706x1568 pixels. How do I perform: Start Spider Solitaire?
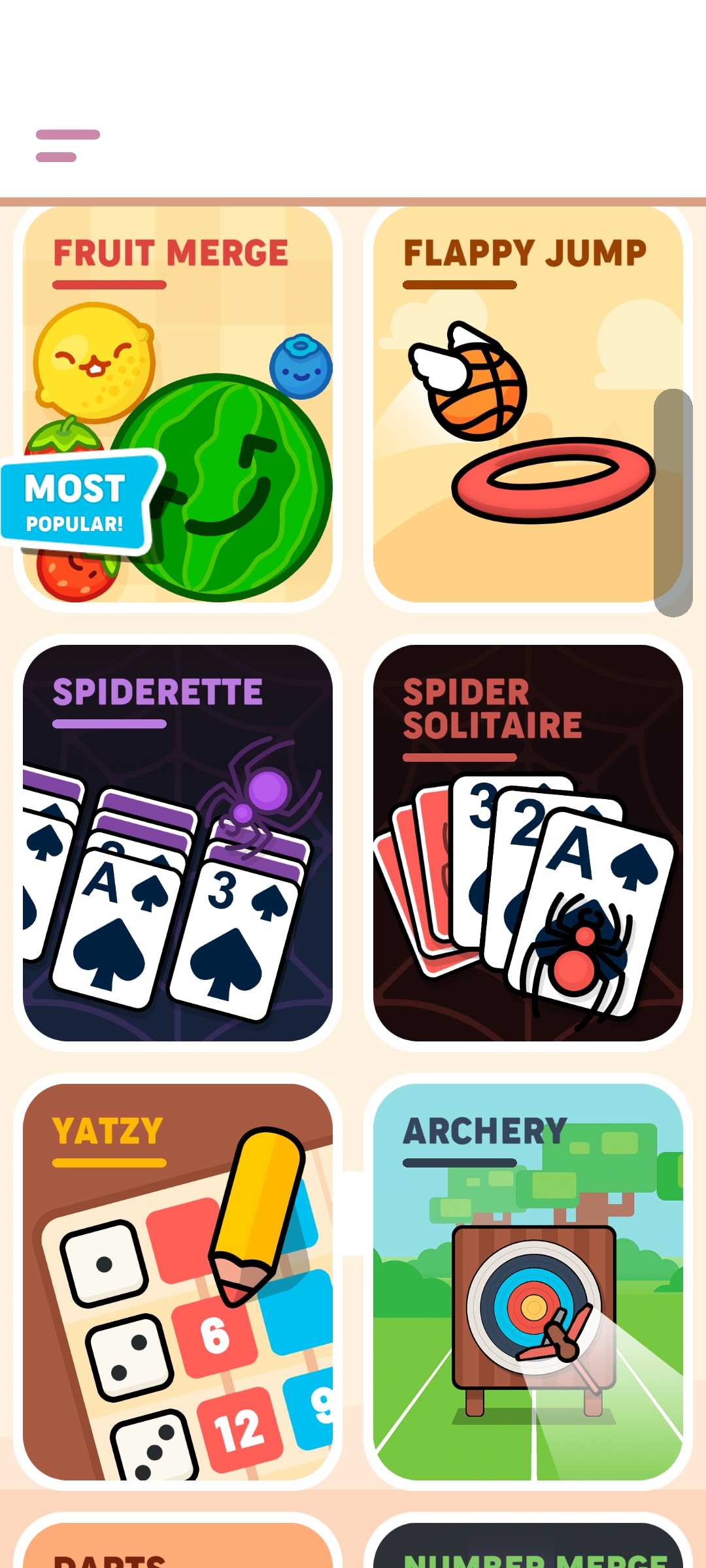click(x=528, y=843)
